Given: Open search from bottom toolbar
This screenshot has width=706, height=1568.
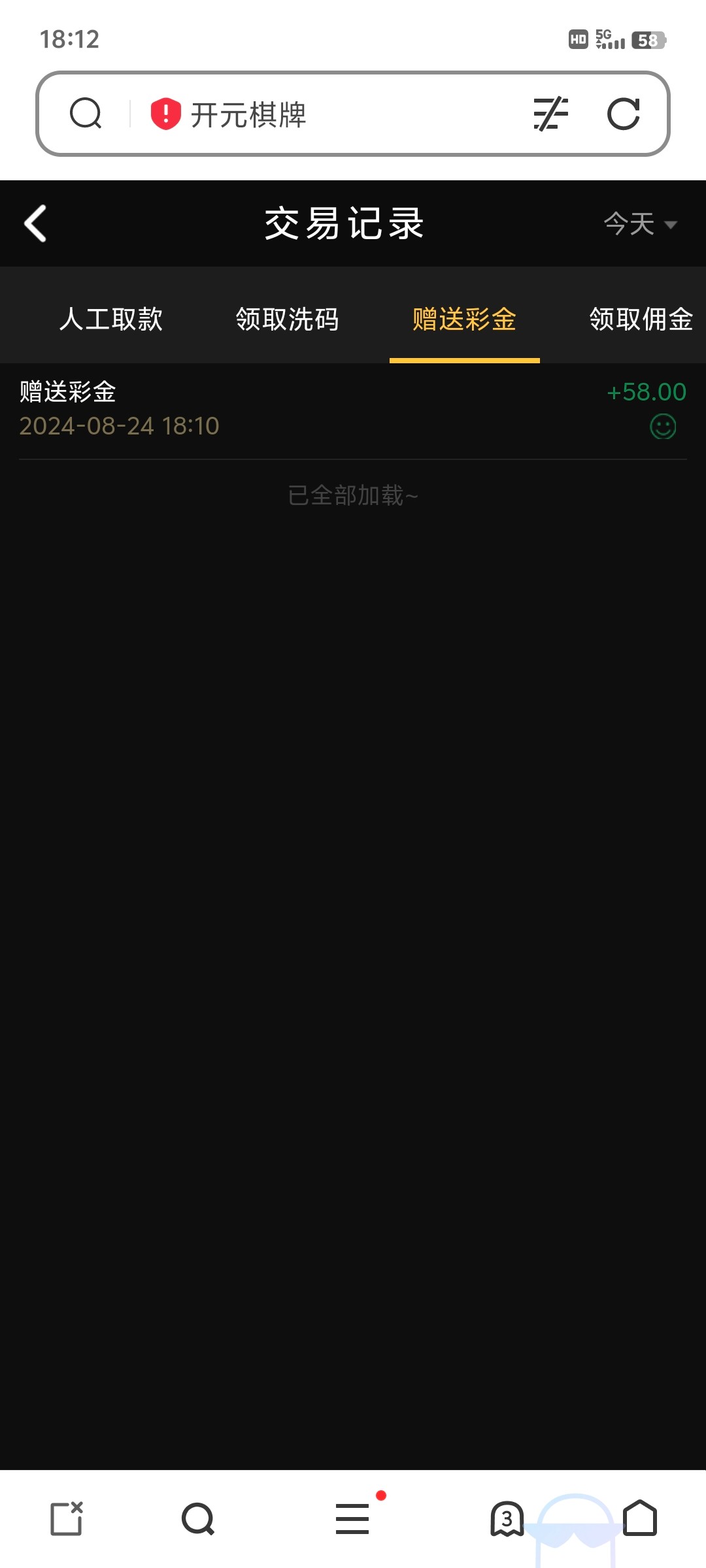Looking at the screenshot, I should 198,1518.
